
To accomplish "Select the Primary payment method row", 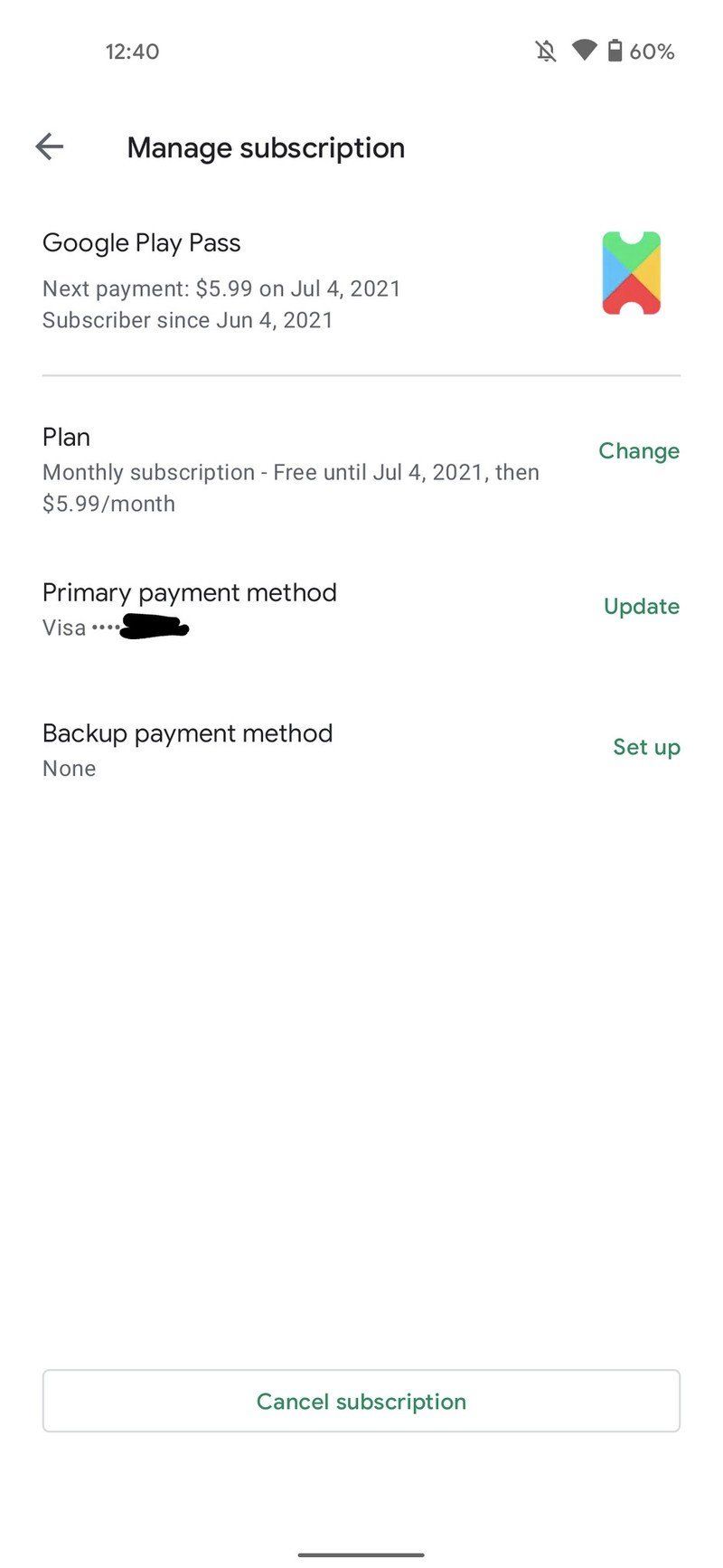I will (x=189, y=592).
